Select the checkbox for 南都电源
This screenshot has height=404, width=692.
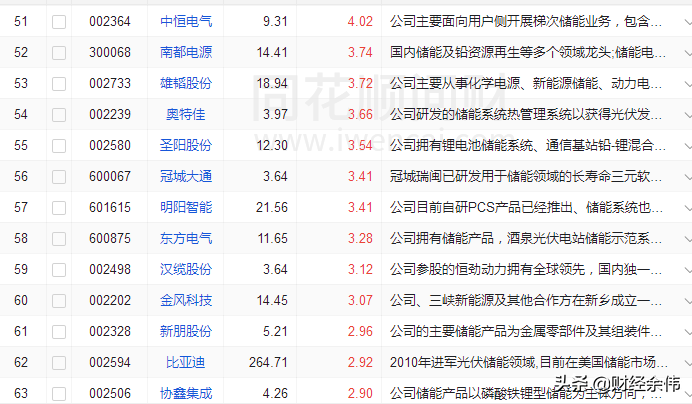pos(59,53)
